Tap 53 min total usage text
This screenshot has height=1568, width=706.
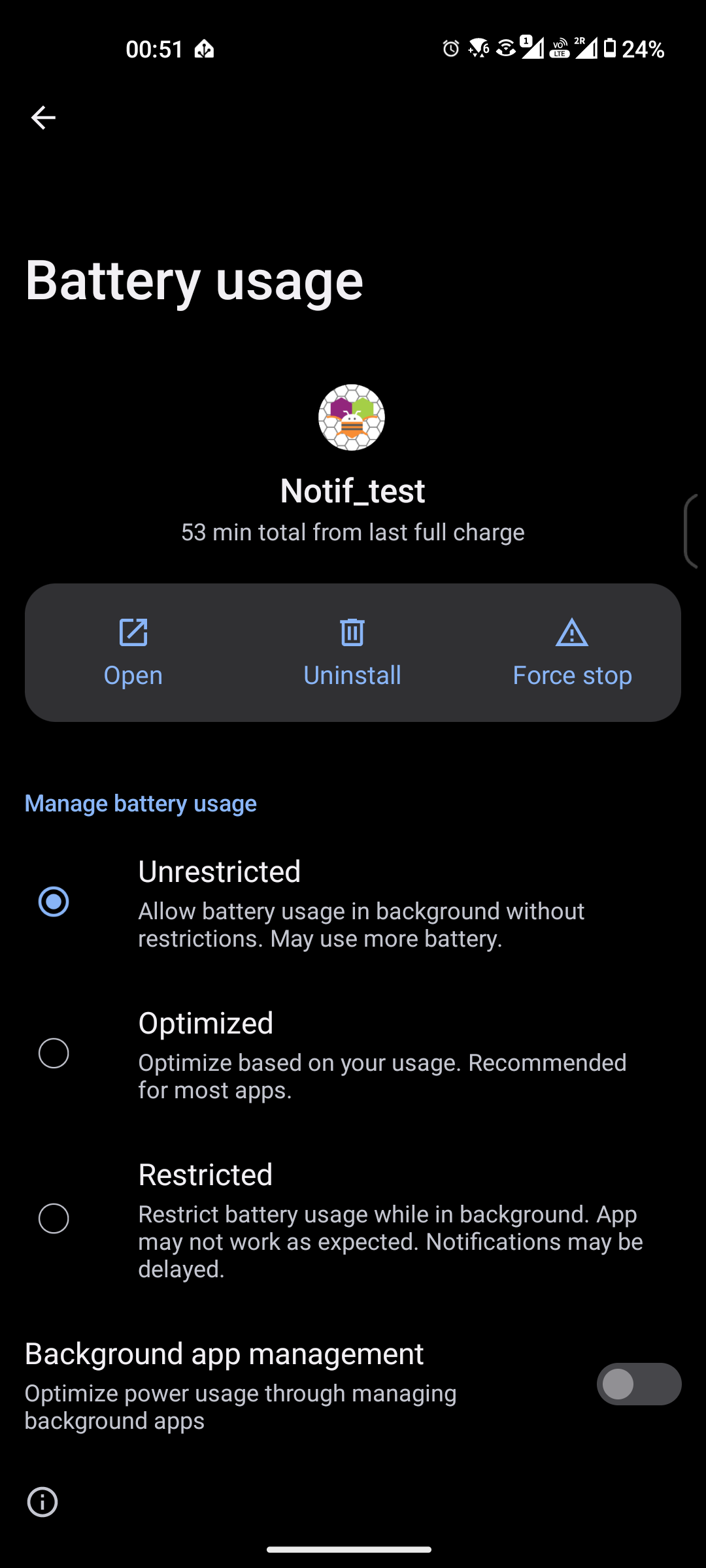352,532
